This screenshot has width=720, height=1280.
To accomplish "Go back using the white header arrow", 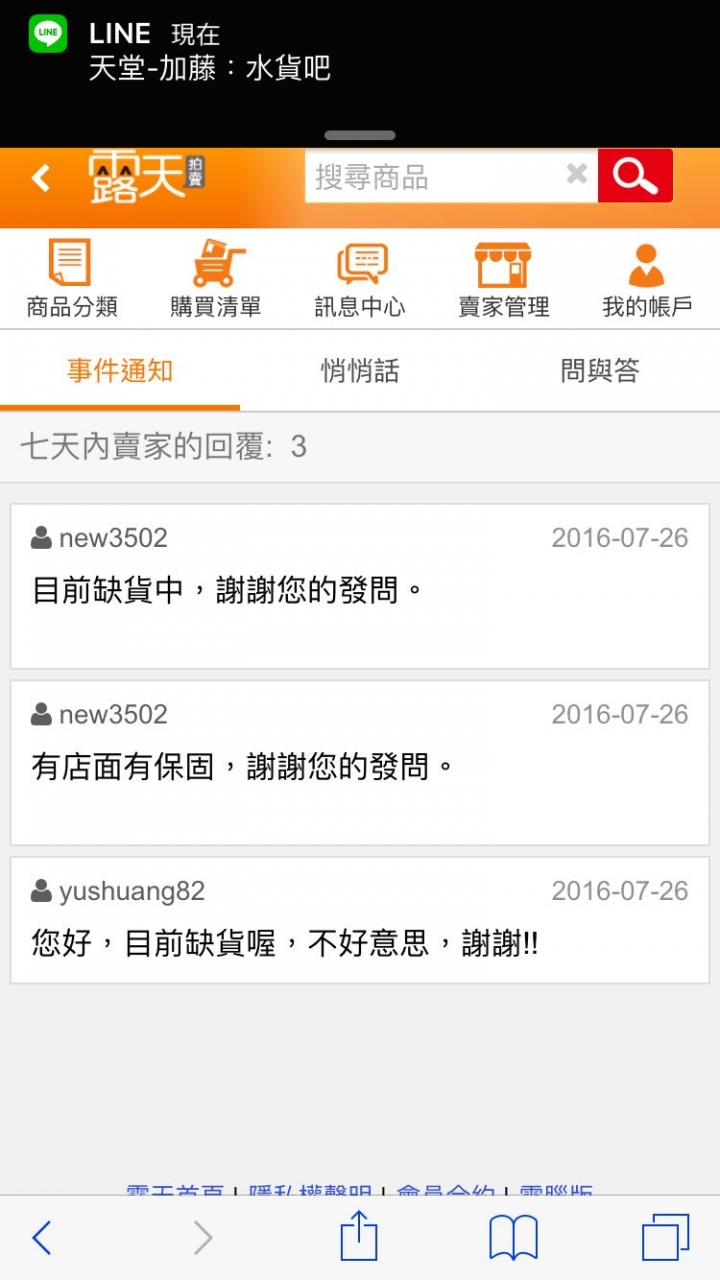I will (x=41, y=178).
